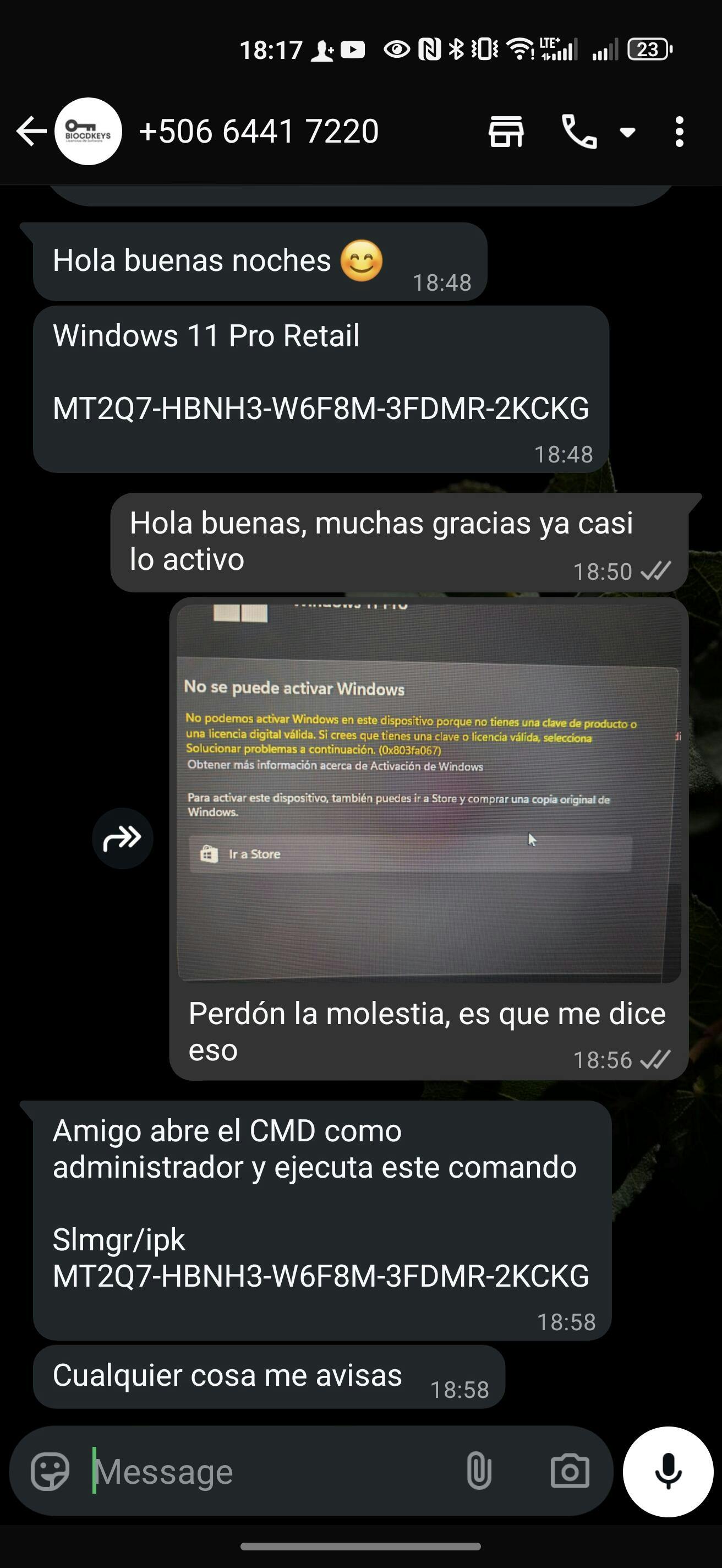
Task: Open the BIOCDKEYS contact profile picture
Action: (88, 131)
